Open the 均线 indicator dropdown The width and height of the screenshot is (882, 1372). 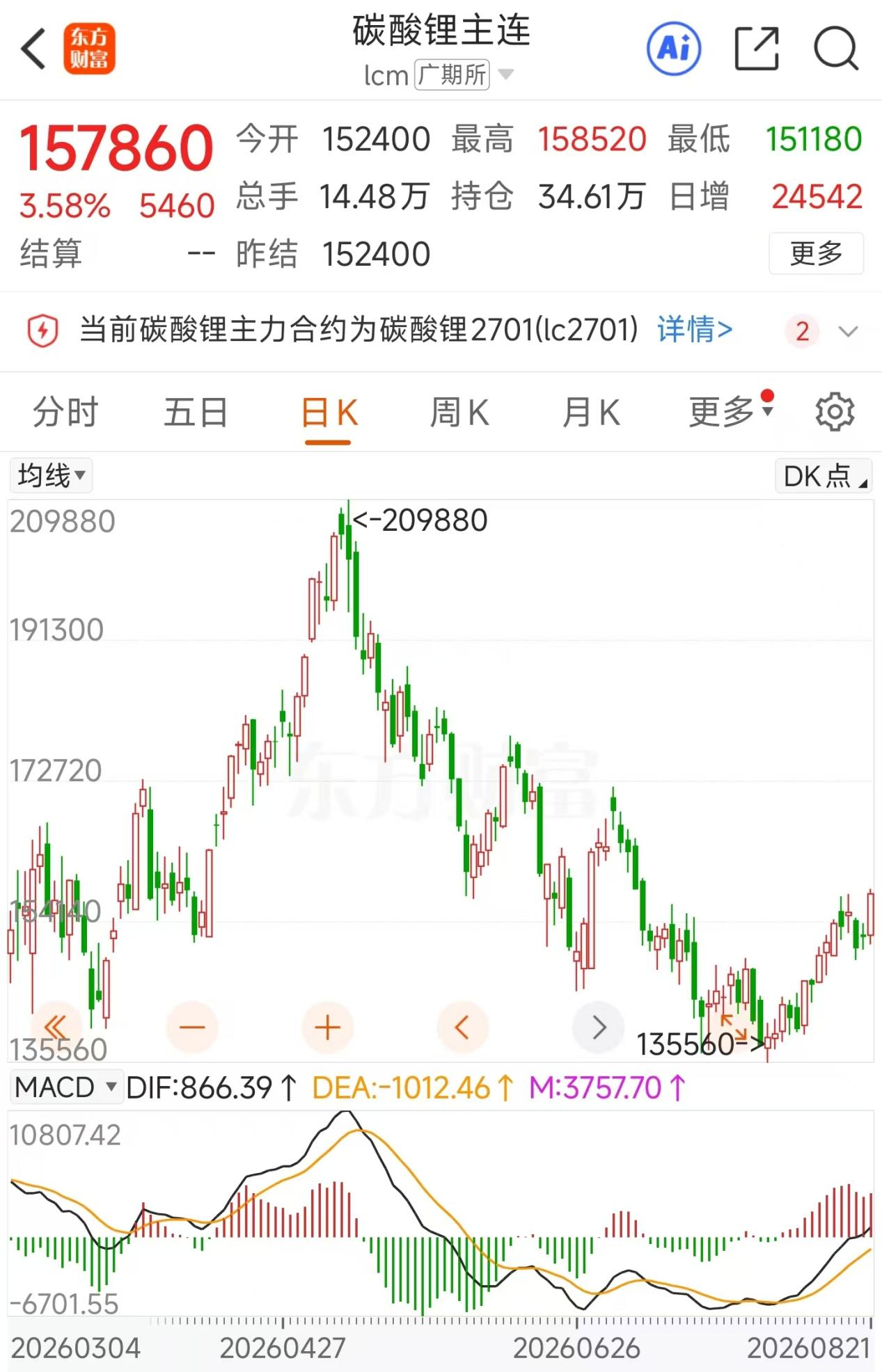click(x=51, y=476)
